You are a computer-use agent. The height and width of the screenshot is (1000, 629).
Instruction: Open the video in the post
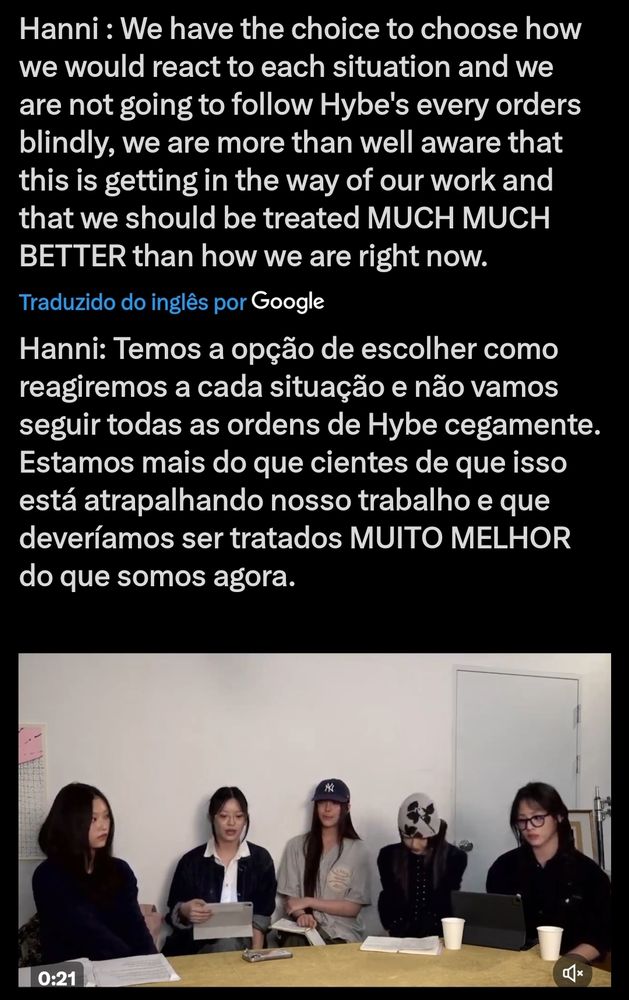[314, 810]
